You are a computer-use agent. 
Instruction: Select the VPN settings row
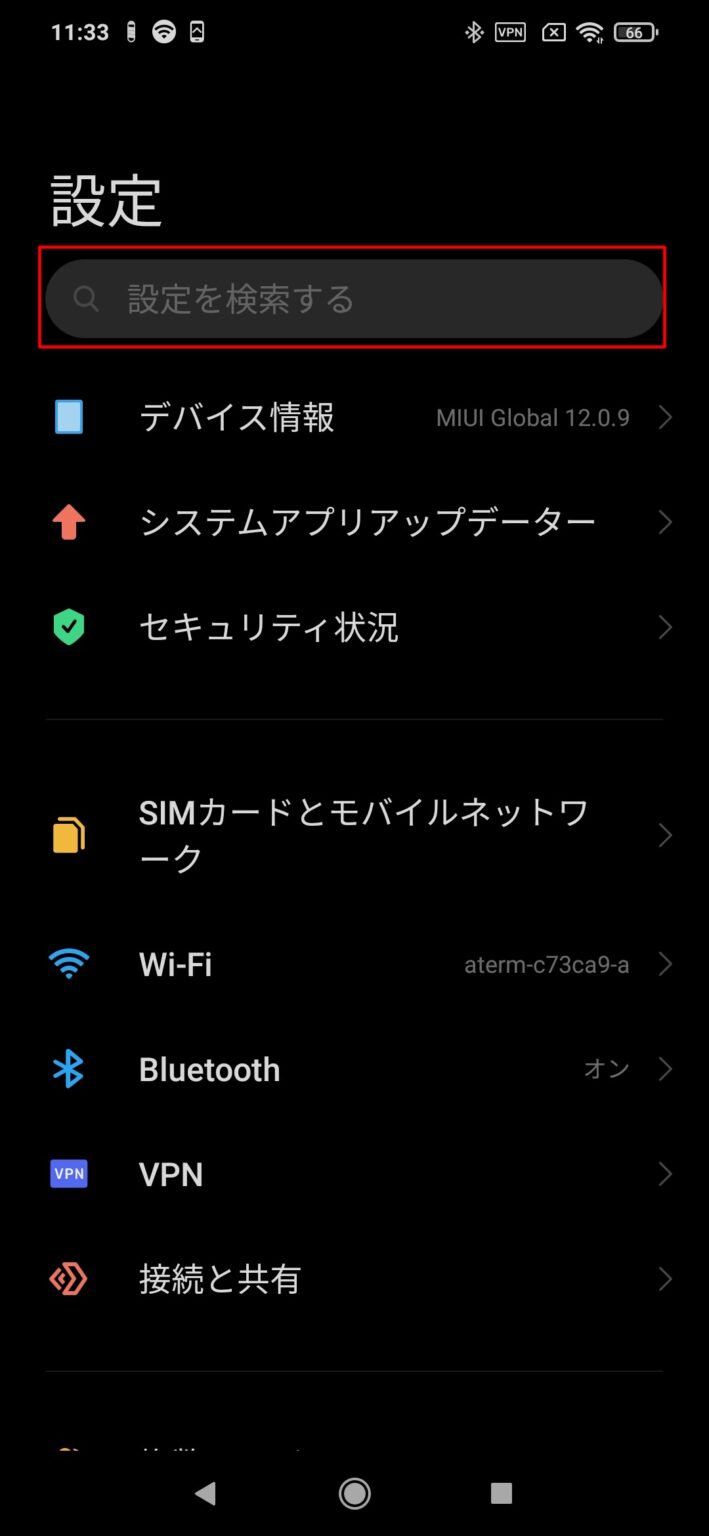coord(354,1174)
